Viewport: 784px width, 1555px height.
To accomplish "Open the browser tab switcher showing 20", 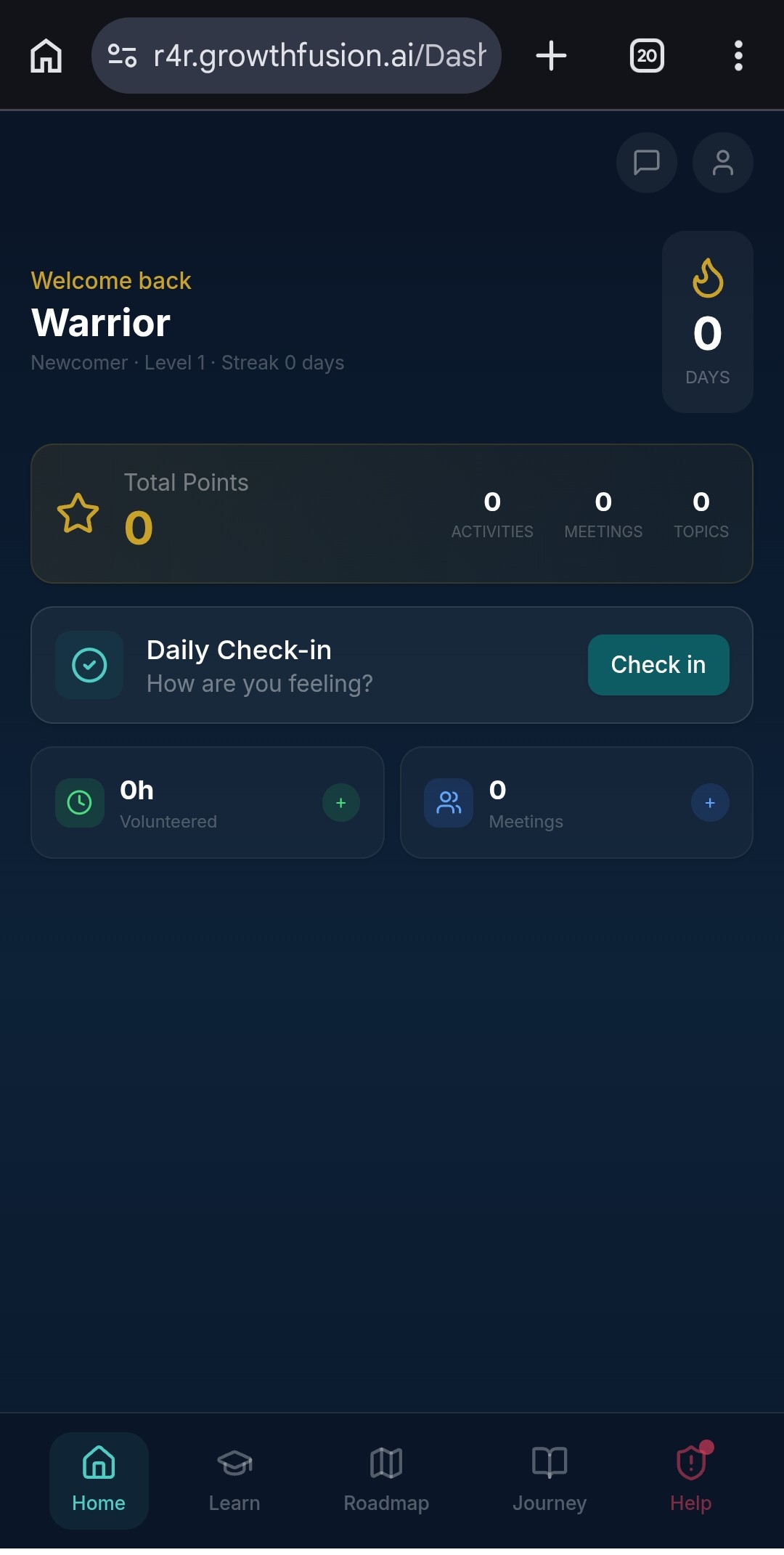I will 645,55.
